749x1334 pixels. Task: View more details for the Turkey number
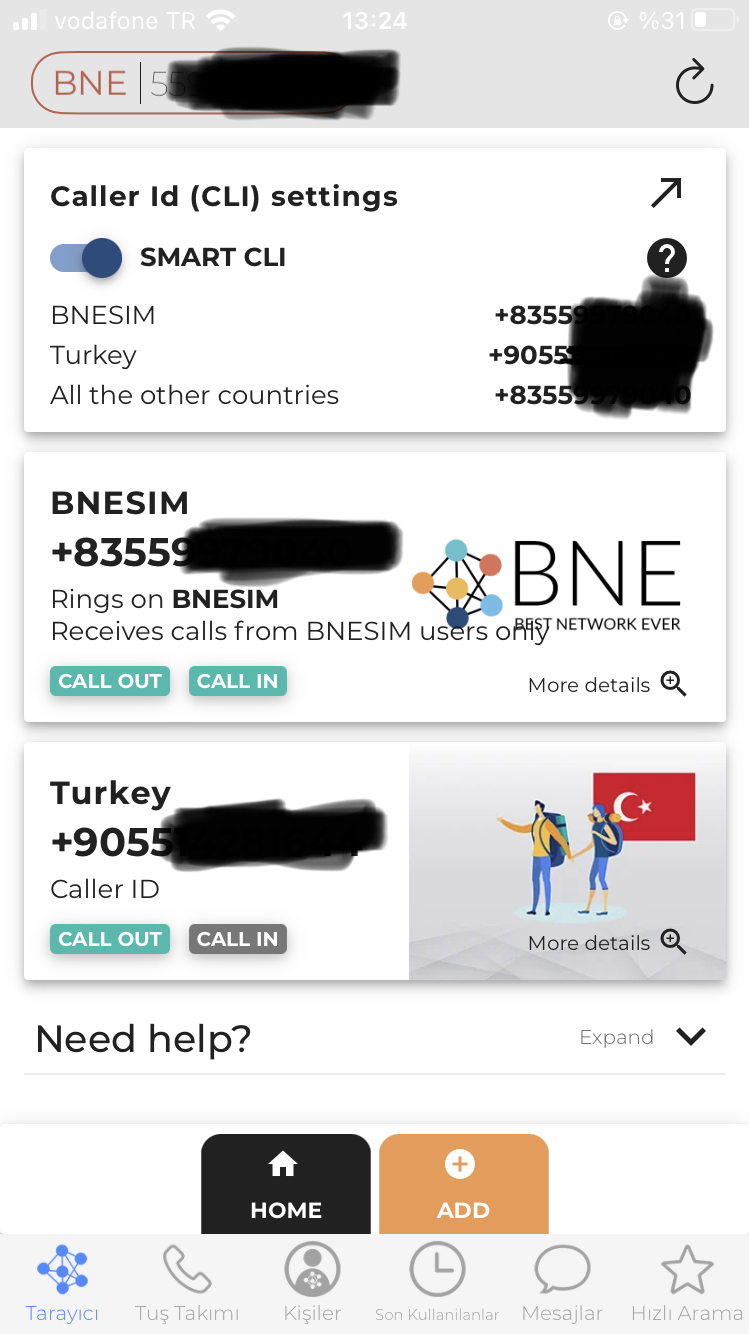607,943
